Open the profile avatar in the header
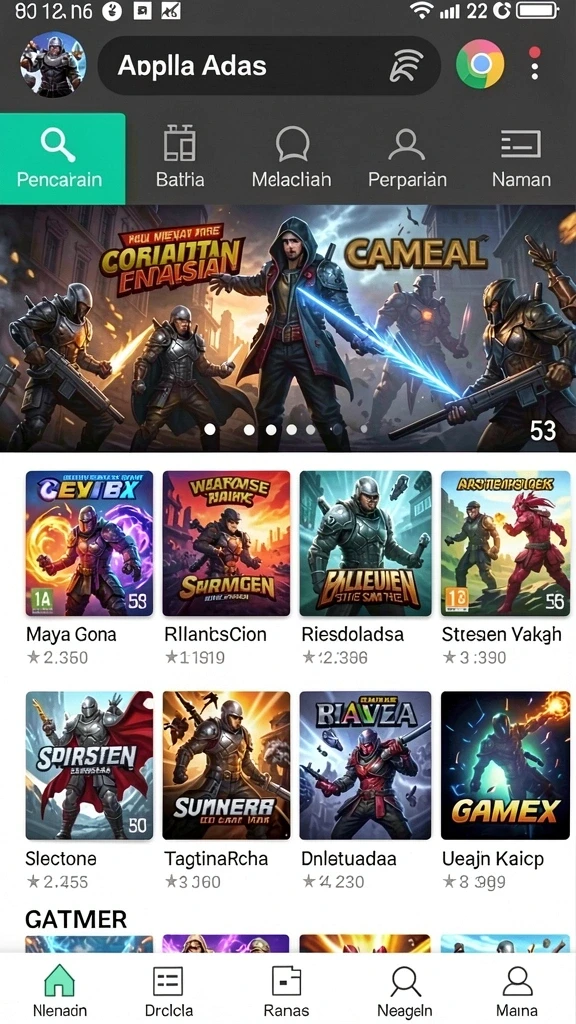The width and height of the screenshot is (576, 1024). click(x=52, y=65)
